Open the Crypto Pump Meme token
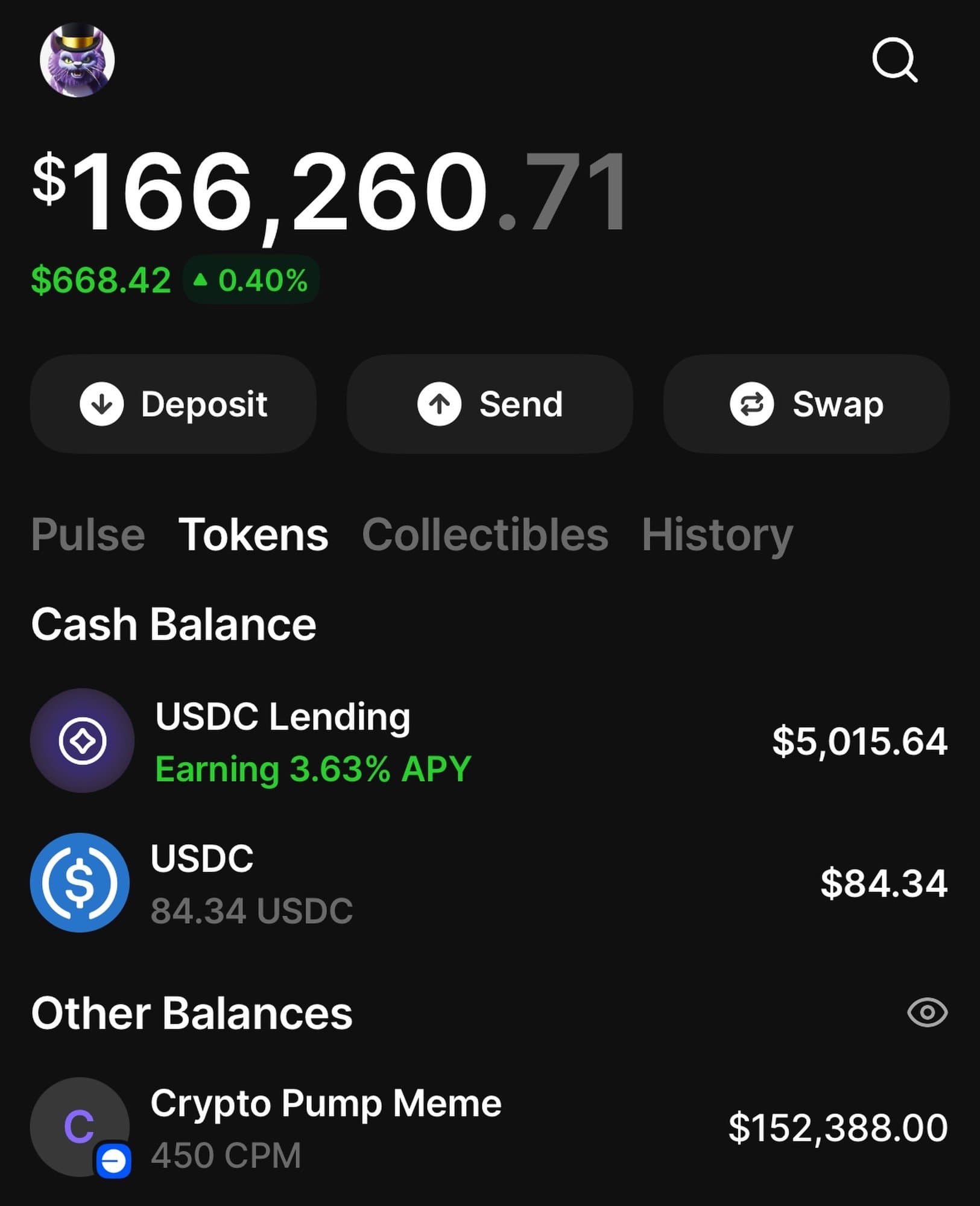Screen dimensions: 980x1206 pos(488,1128)
